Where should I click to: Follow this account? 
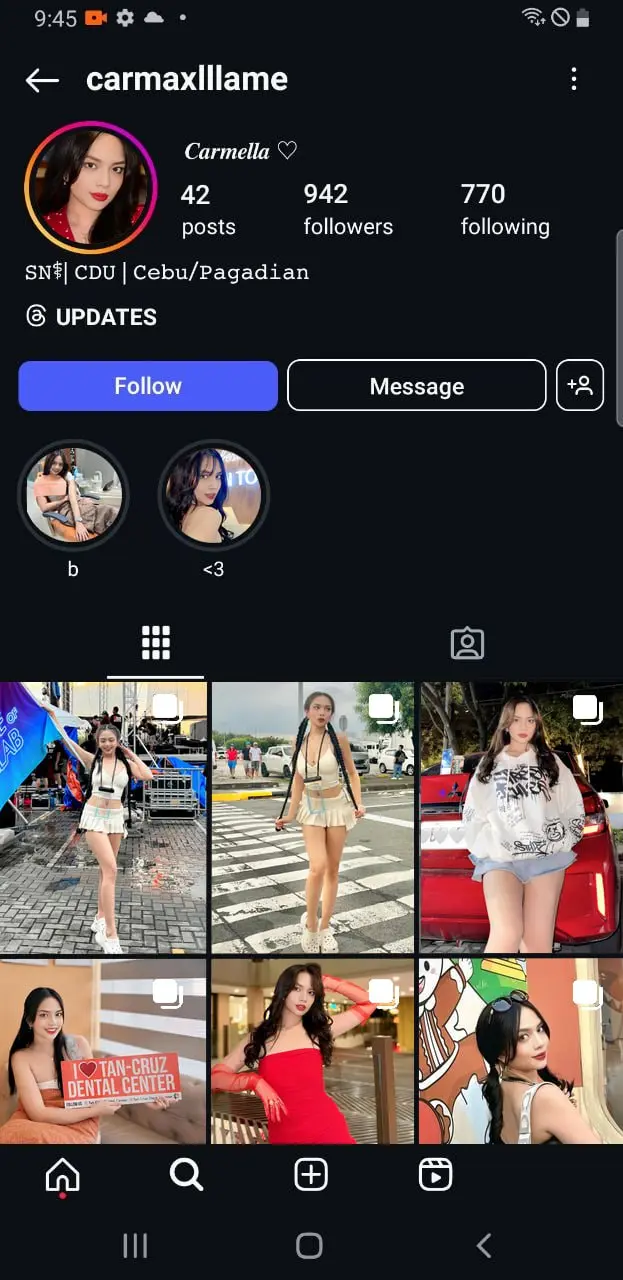coord(148,386)
